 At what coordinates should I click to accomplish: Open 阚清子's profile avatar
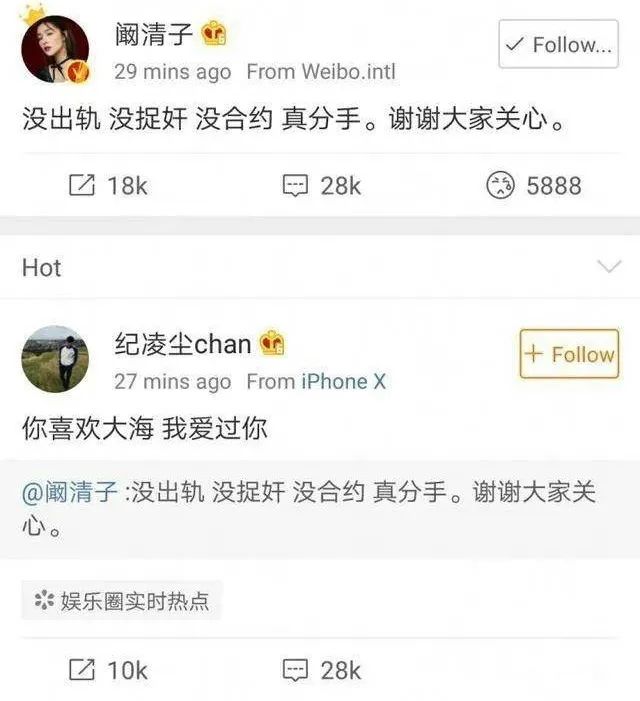[56, 49]
